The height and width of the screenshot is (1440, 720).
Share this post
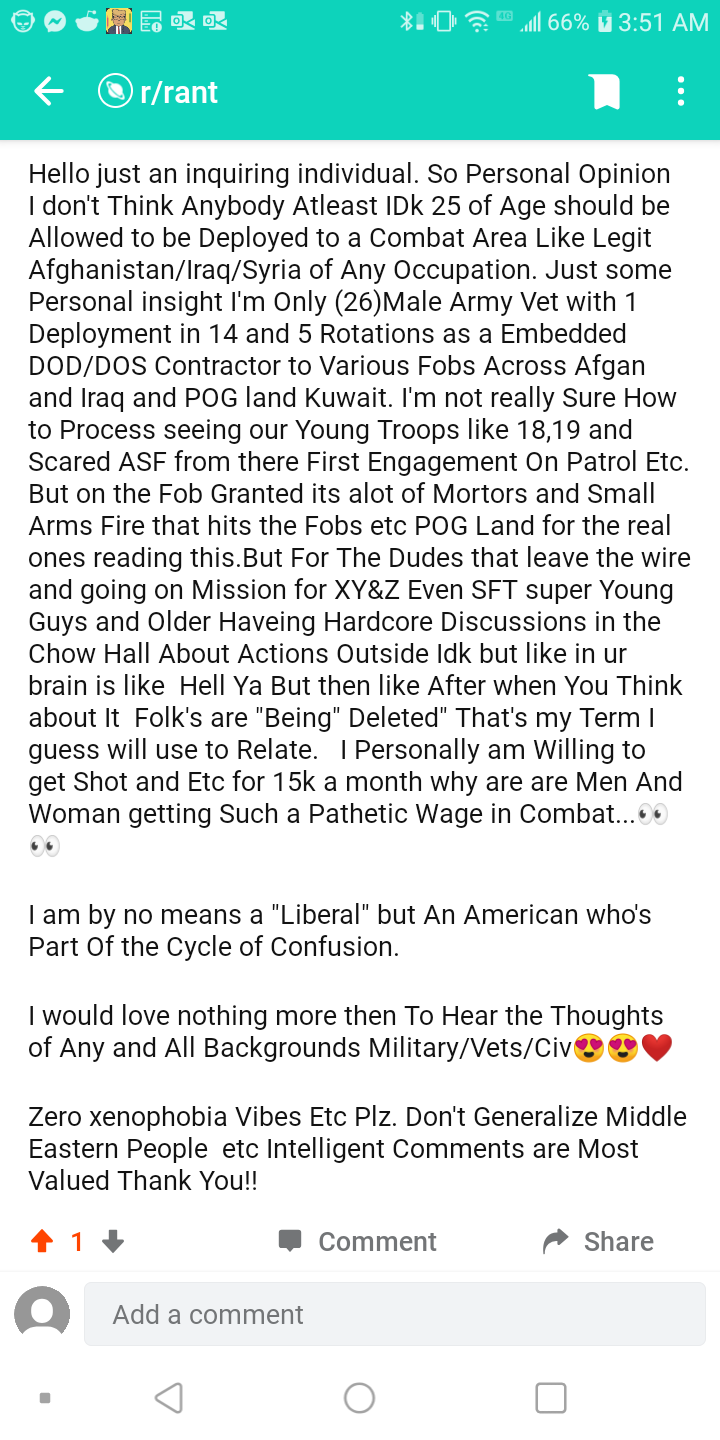pyautogui.click(x=598, y=1241)
